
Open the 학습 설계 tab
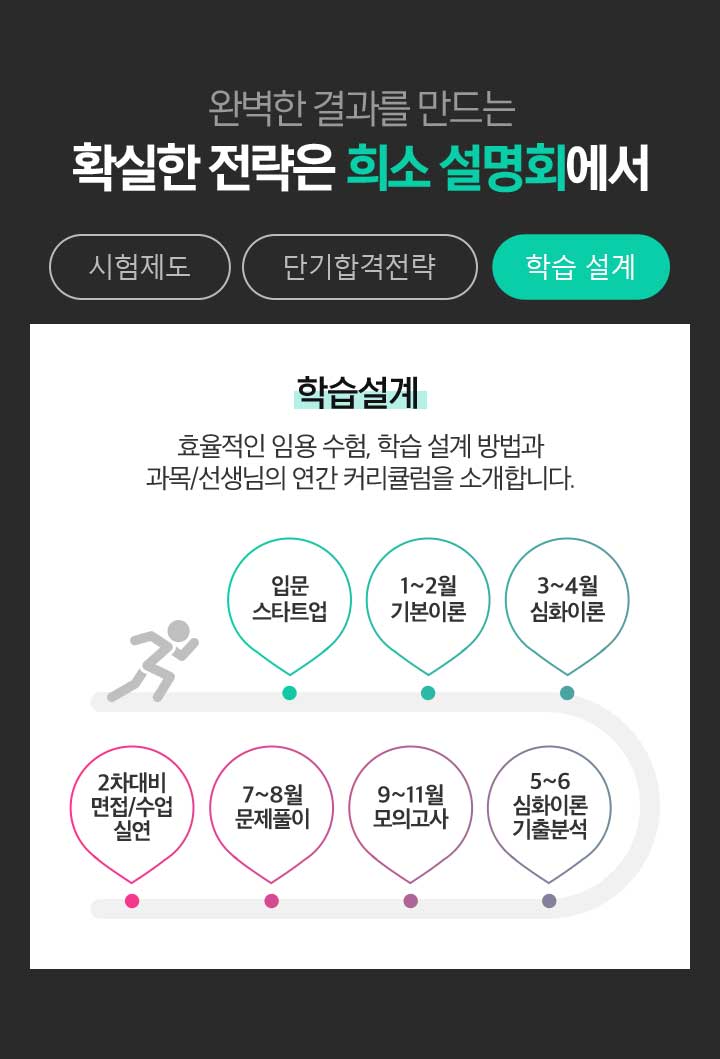pyautogui.click(x=581, y=267)
